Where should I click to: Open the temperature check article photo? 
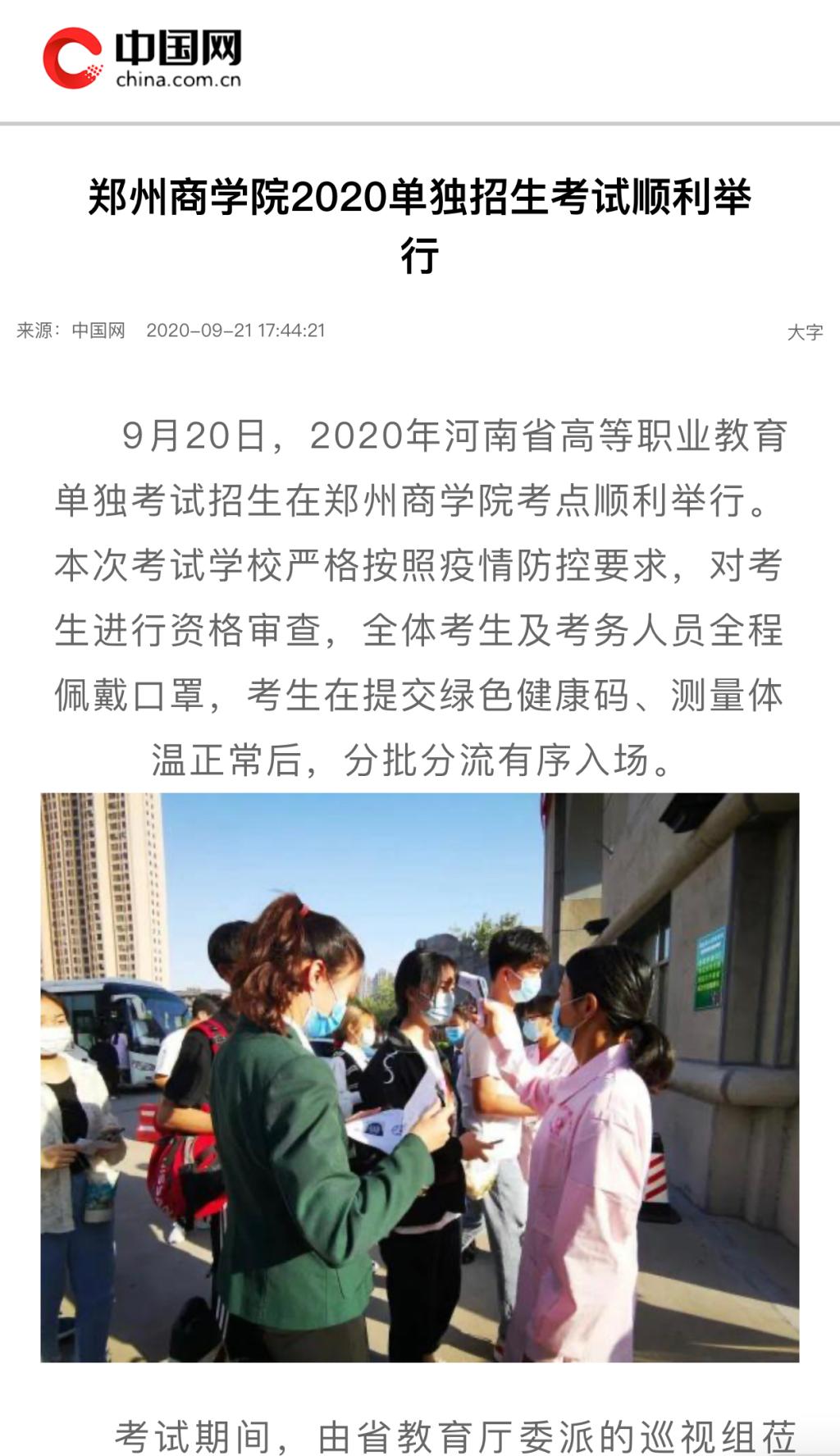click(420, 1077)
